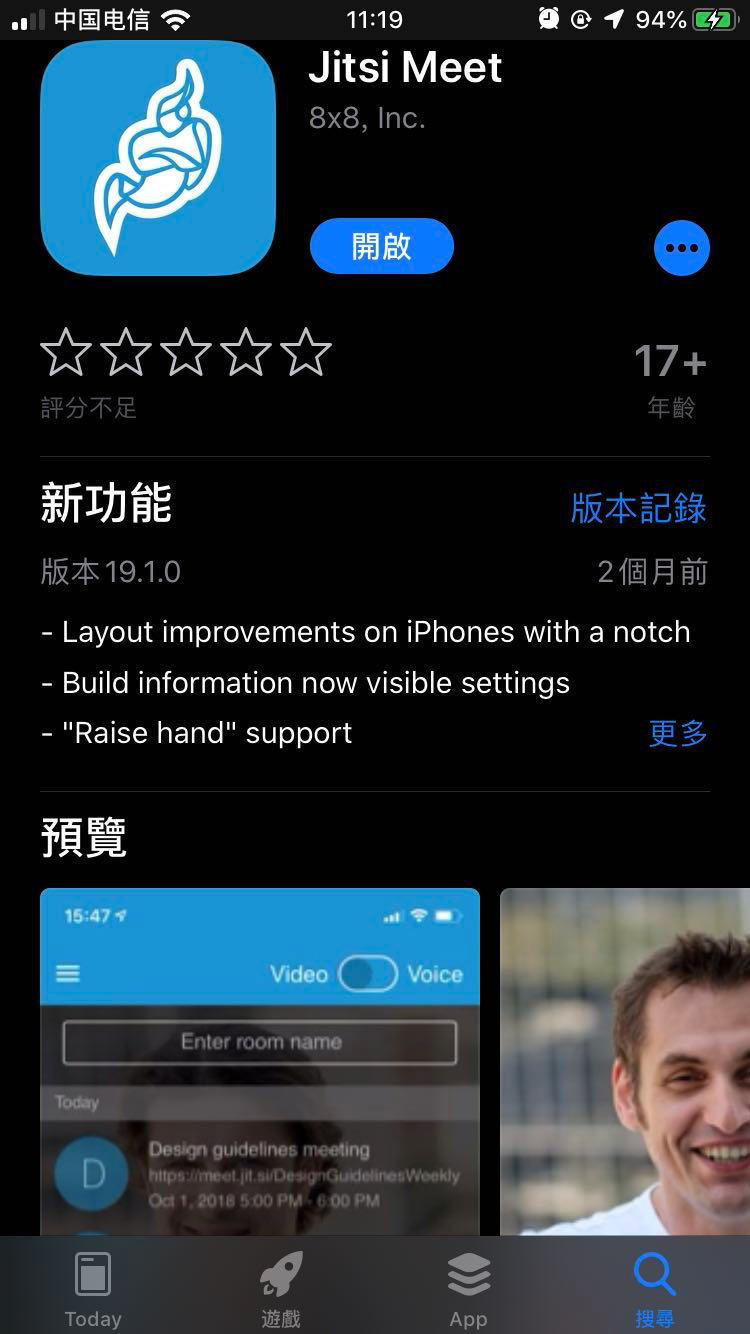Tap the App tab icon
This screenshot has width=750, height=1334.
(x=468, y=1275)
